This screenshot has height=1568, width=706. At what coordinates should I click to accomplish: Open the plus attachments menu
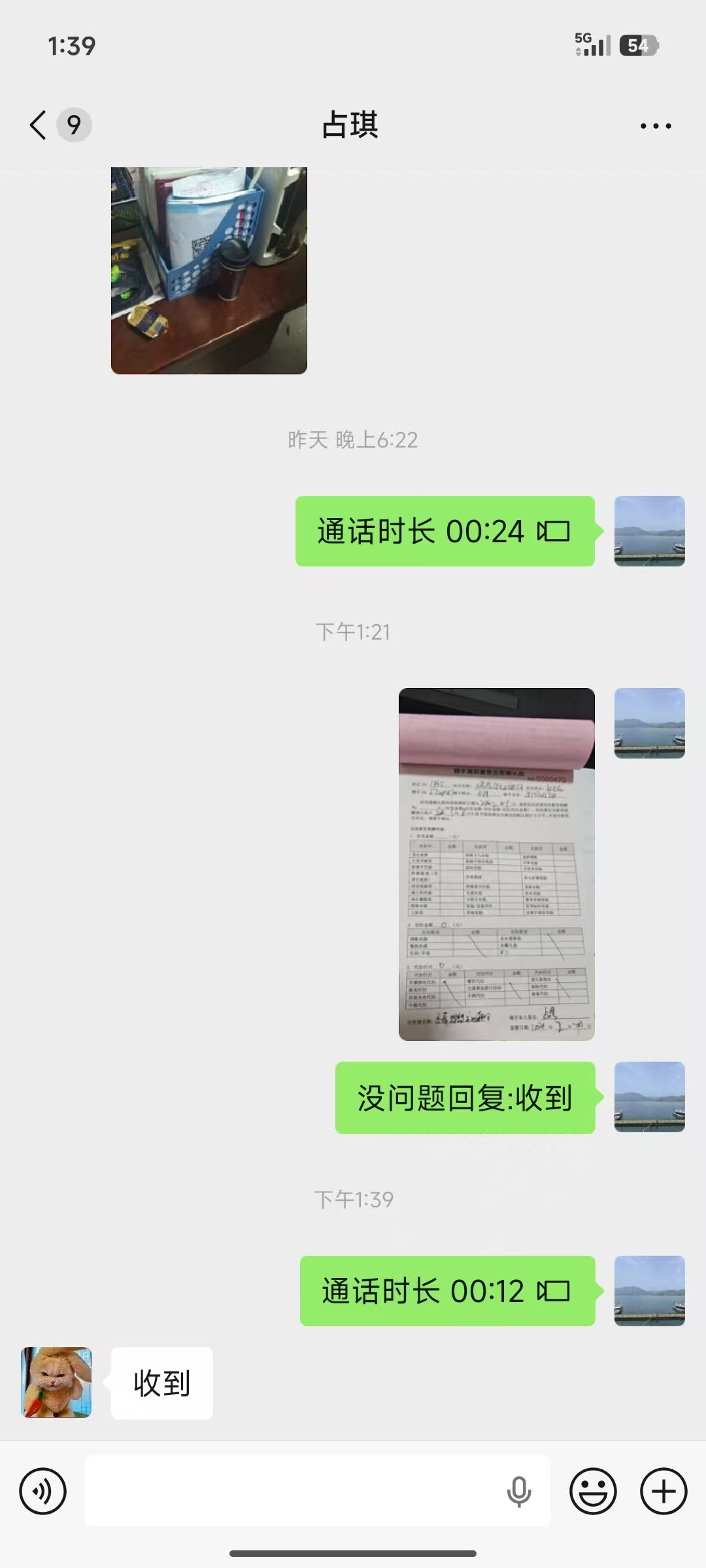(x=664, y=1492)
